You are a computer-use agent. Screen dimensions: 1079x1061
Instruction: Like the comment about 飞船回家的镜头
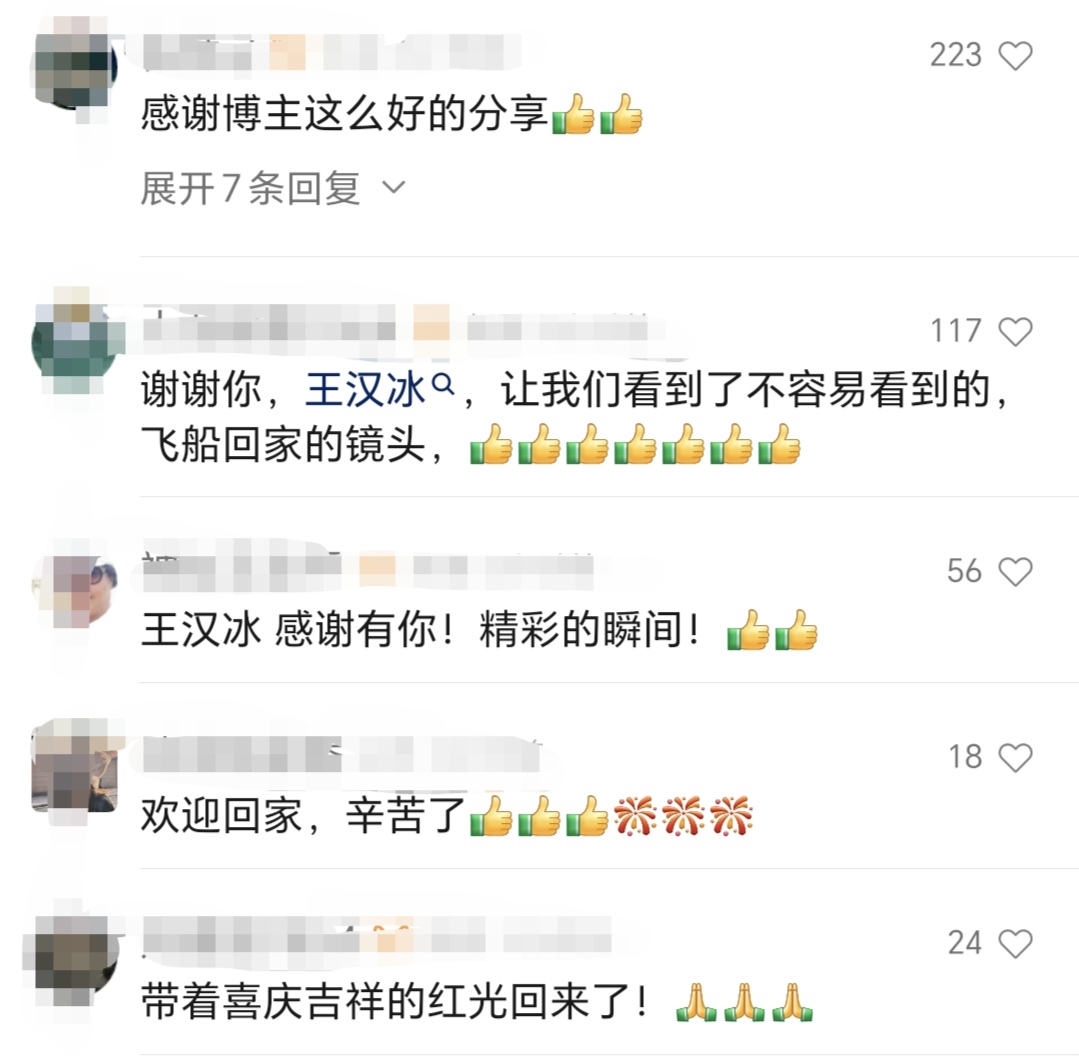(1015, 331)
